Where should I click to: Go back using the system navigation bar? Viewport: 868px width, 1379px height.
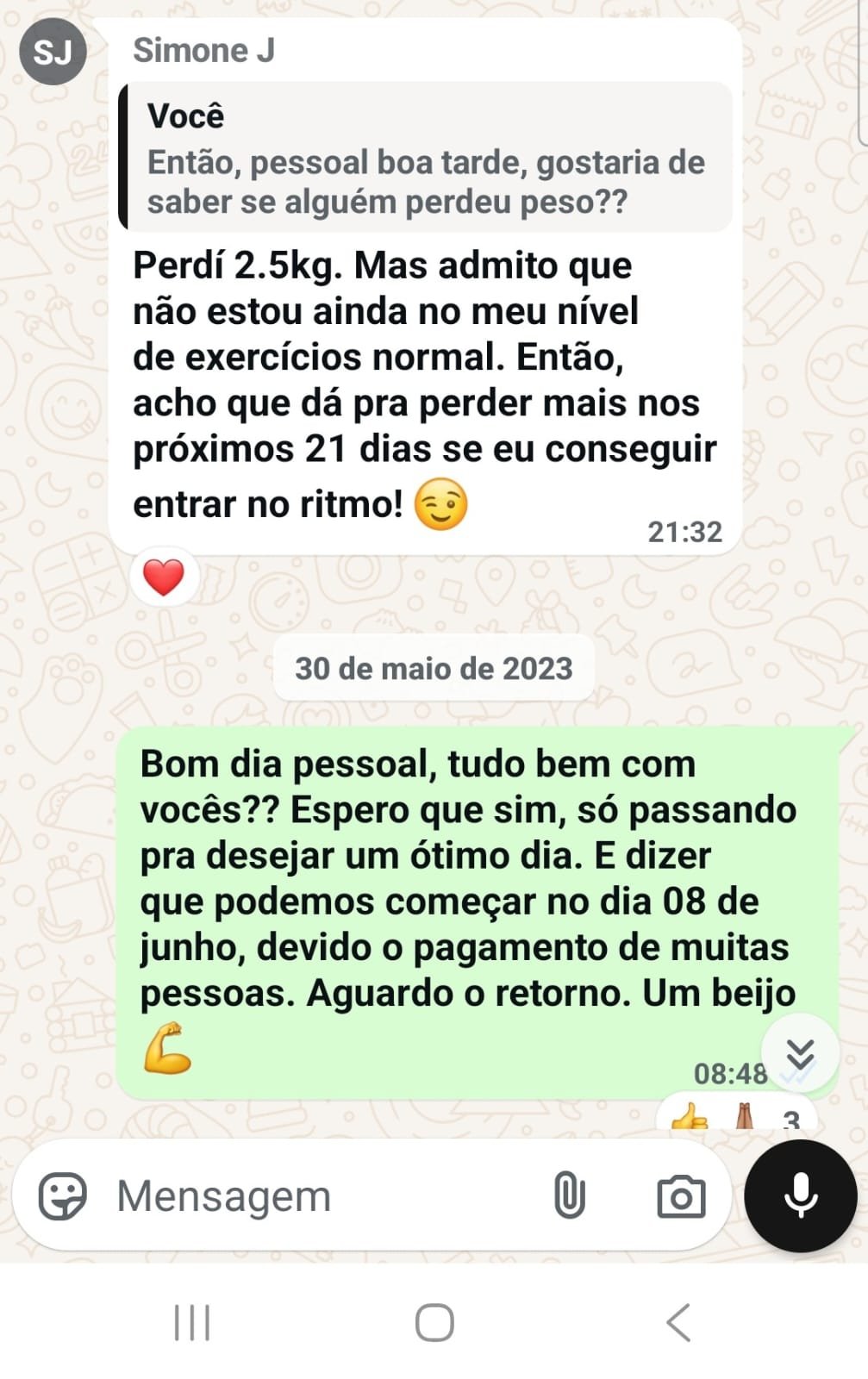click(679, 1322)
